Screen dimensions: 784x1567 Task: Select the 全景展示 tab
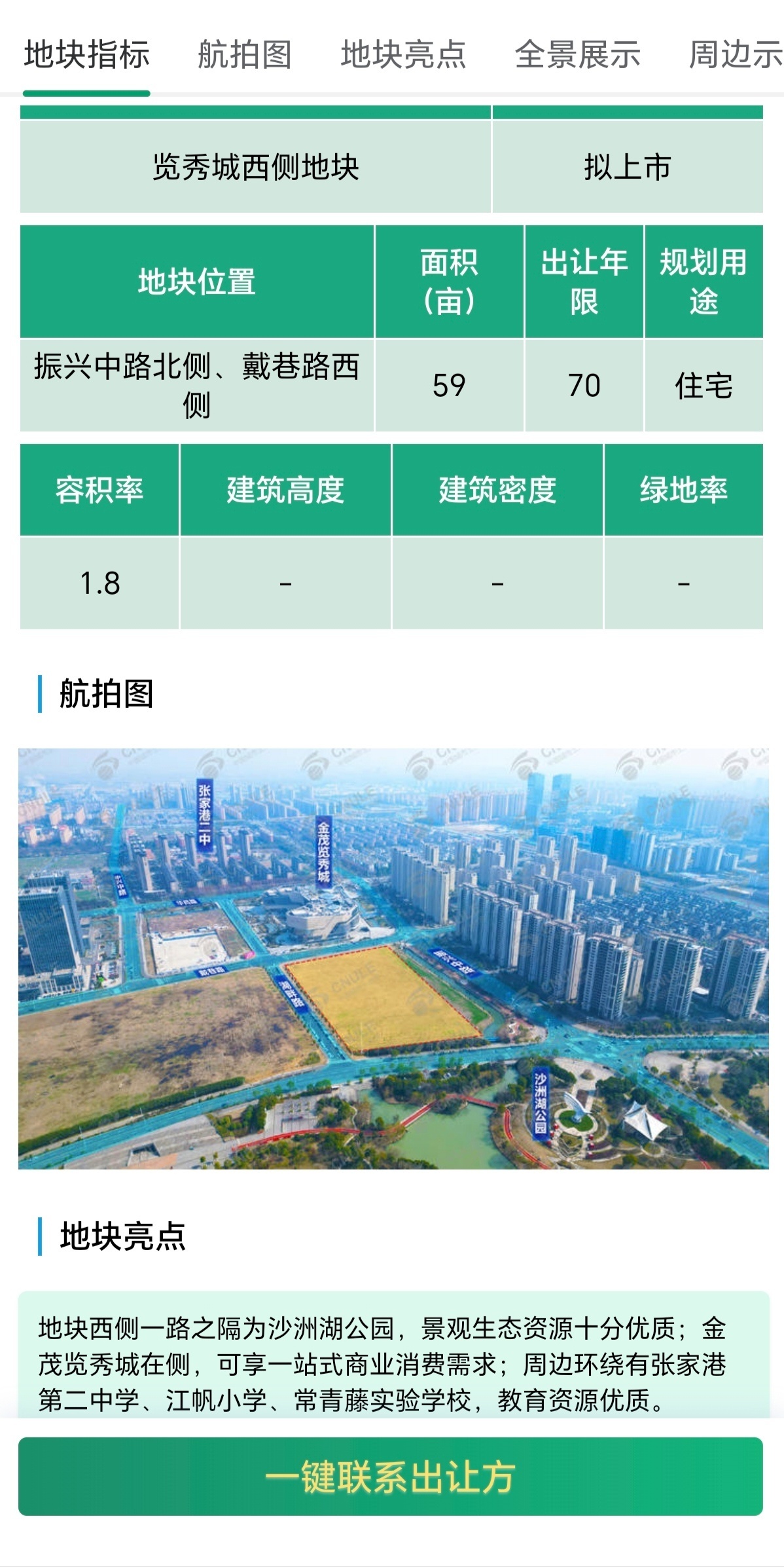[577, 54]
